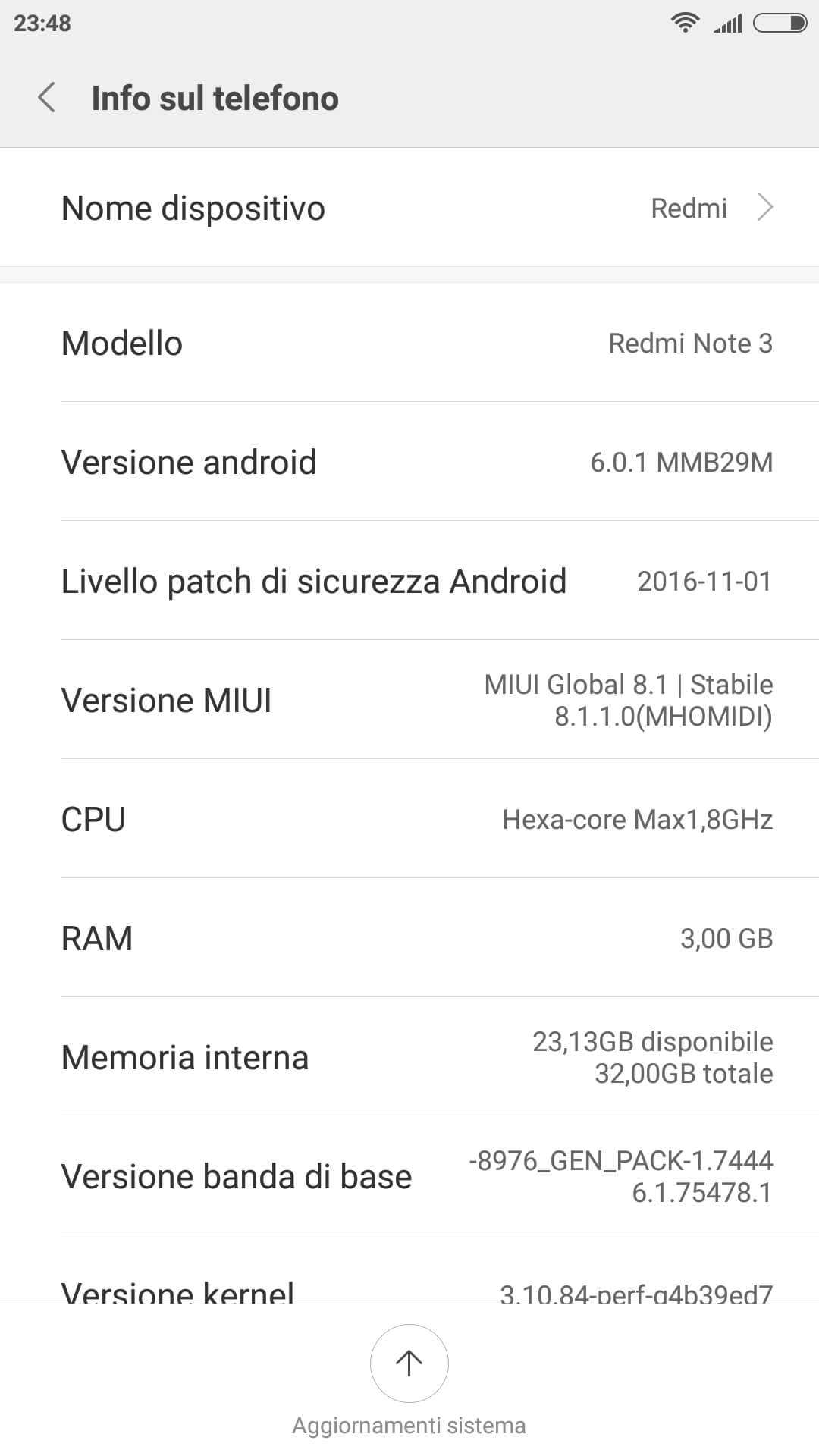Select the Memoria interna row
819x1456 pixels.
409,1056
